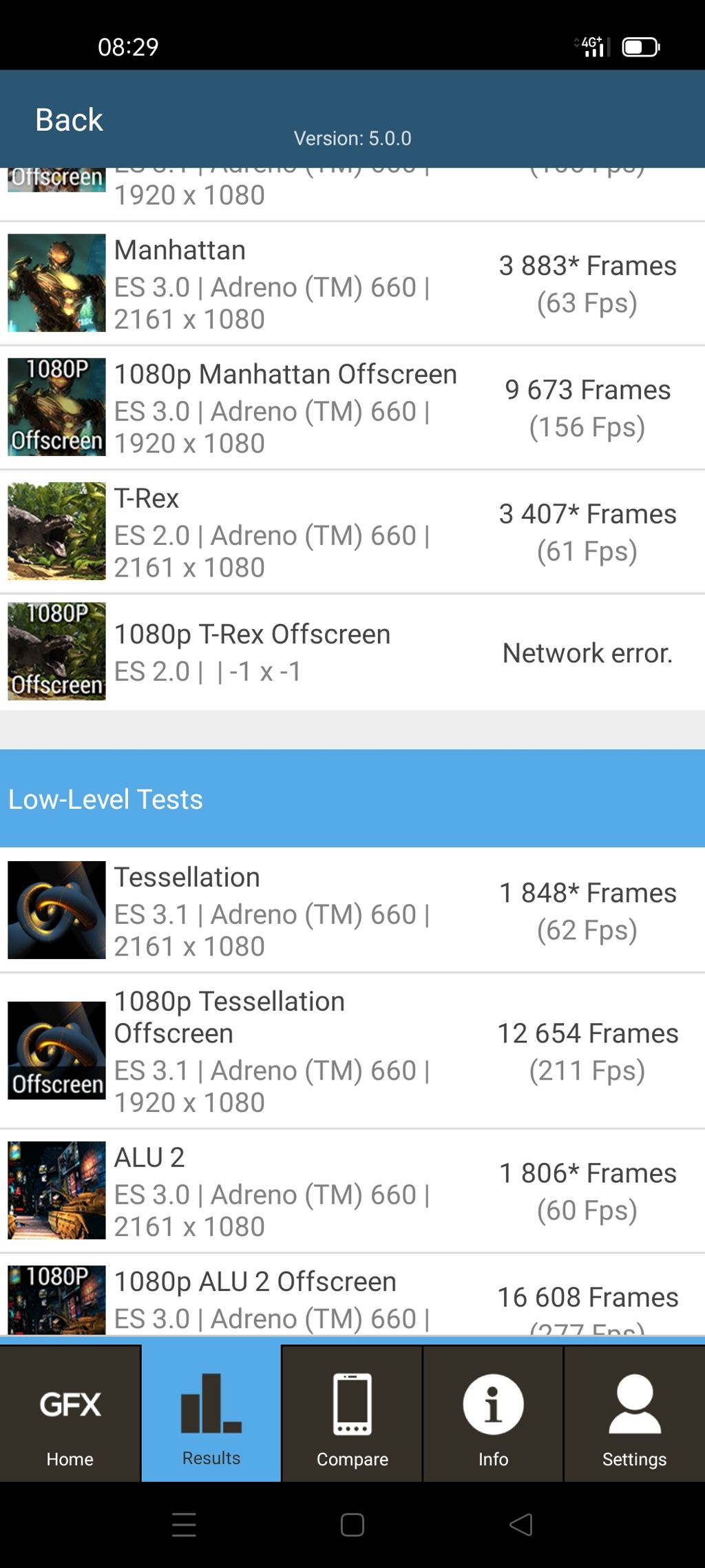View 1080p Tessellation Offscreen result
Screen dimensions: 705x1568
coord(352,1051)
